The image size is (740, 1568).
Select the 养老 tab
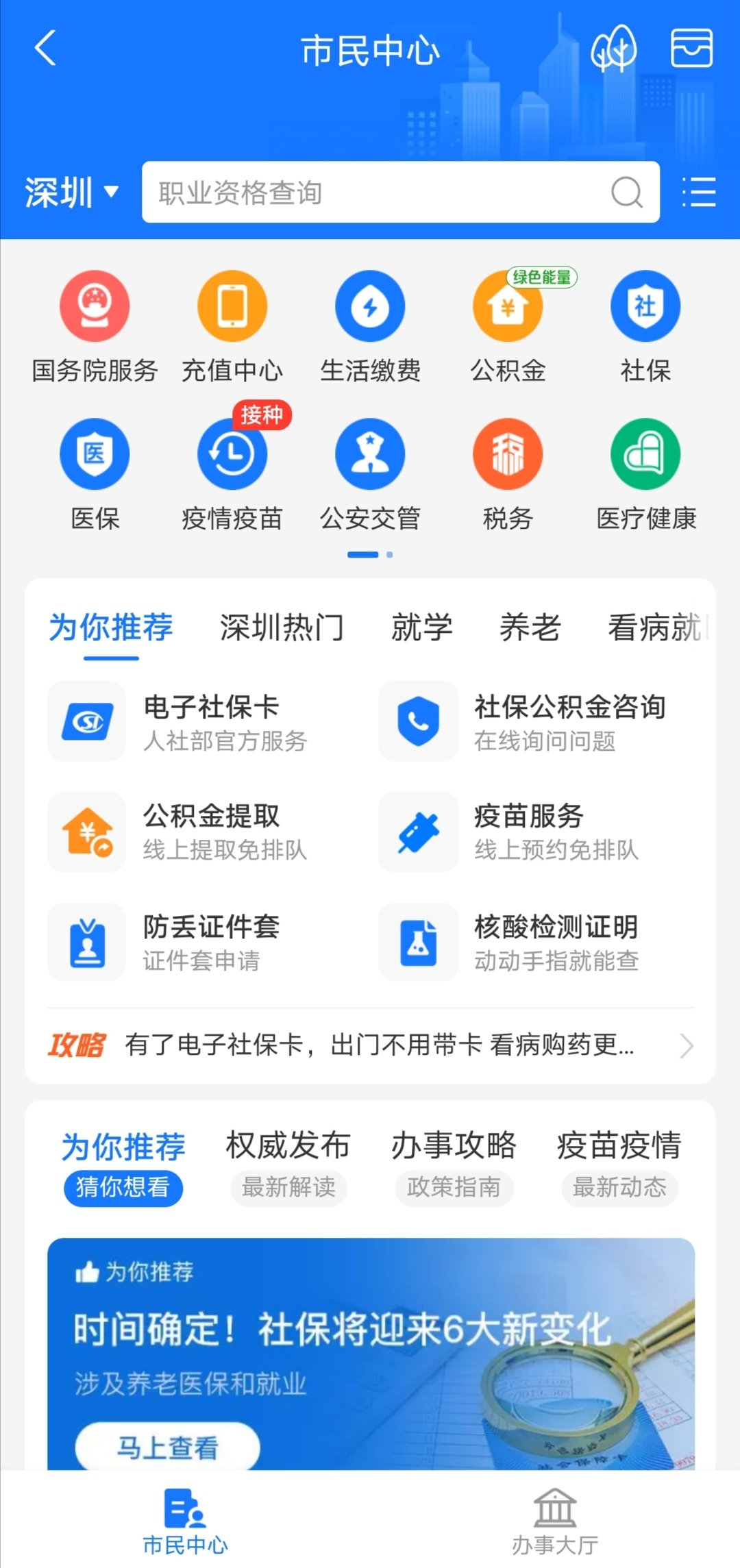pos(530,627)
